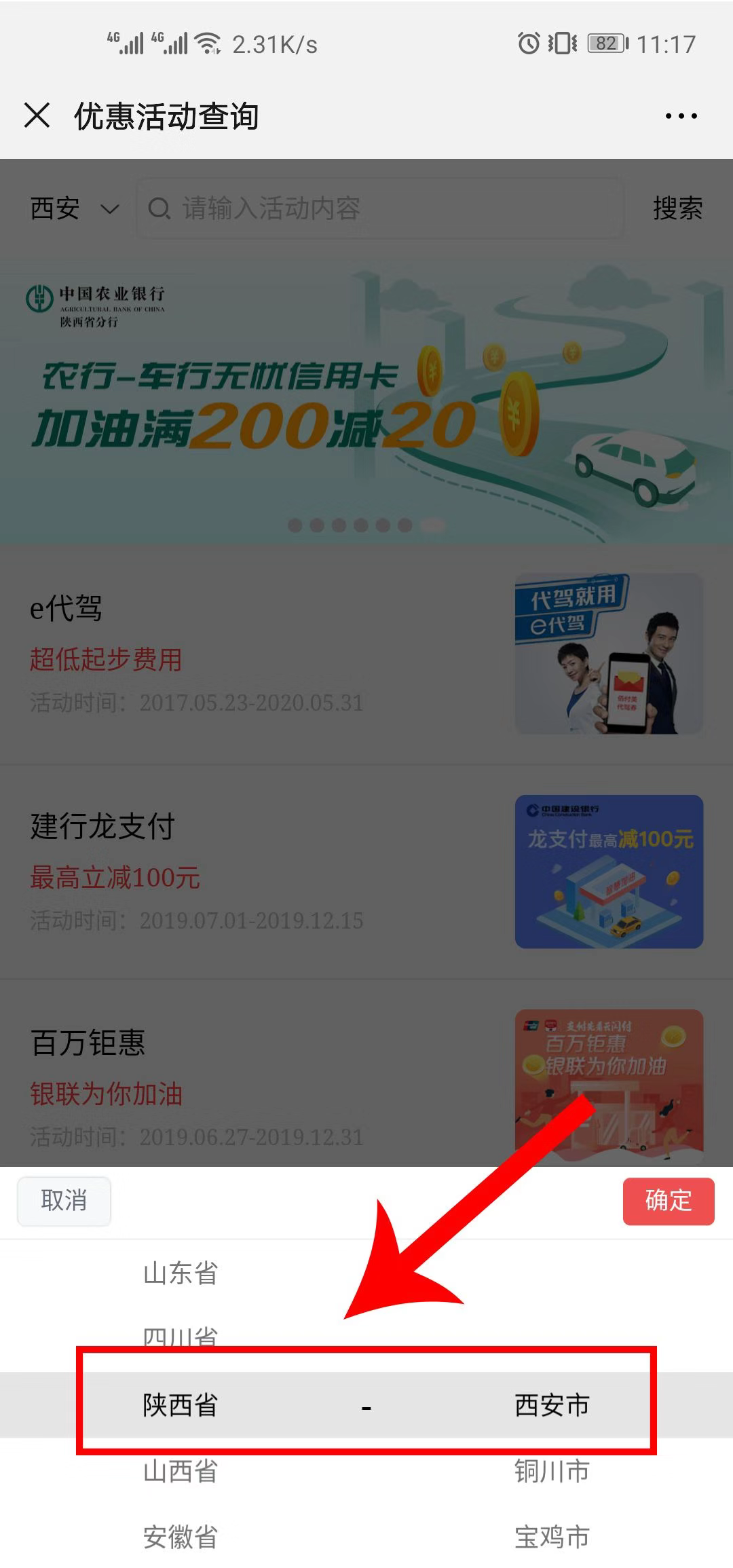Tap the selected 陕西省 option
This screenshot has height=1568, width=733.
click(x=181, y=1406)
